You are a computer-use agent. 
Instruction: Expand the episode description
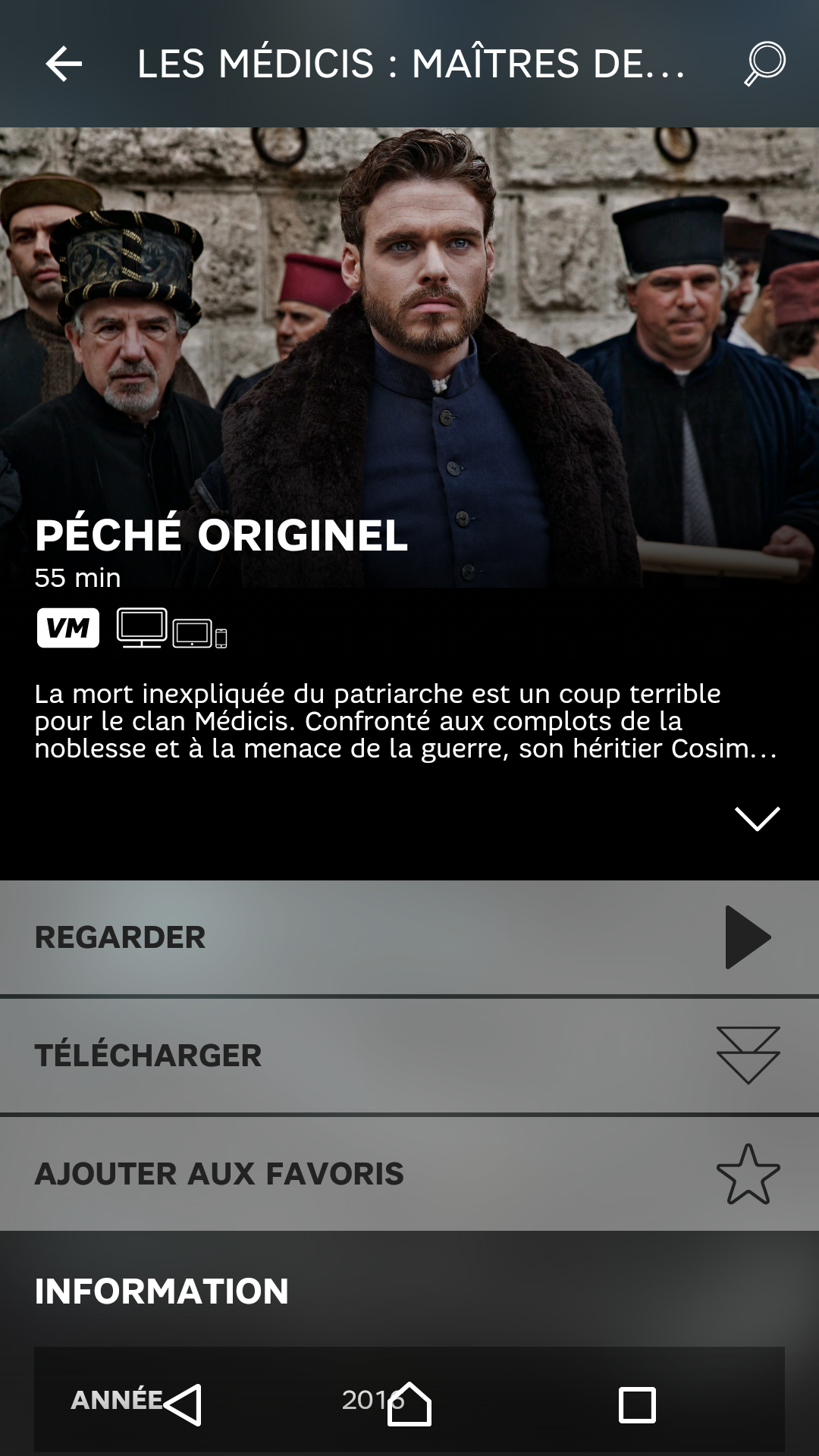757,818
